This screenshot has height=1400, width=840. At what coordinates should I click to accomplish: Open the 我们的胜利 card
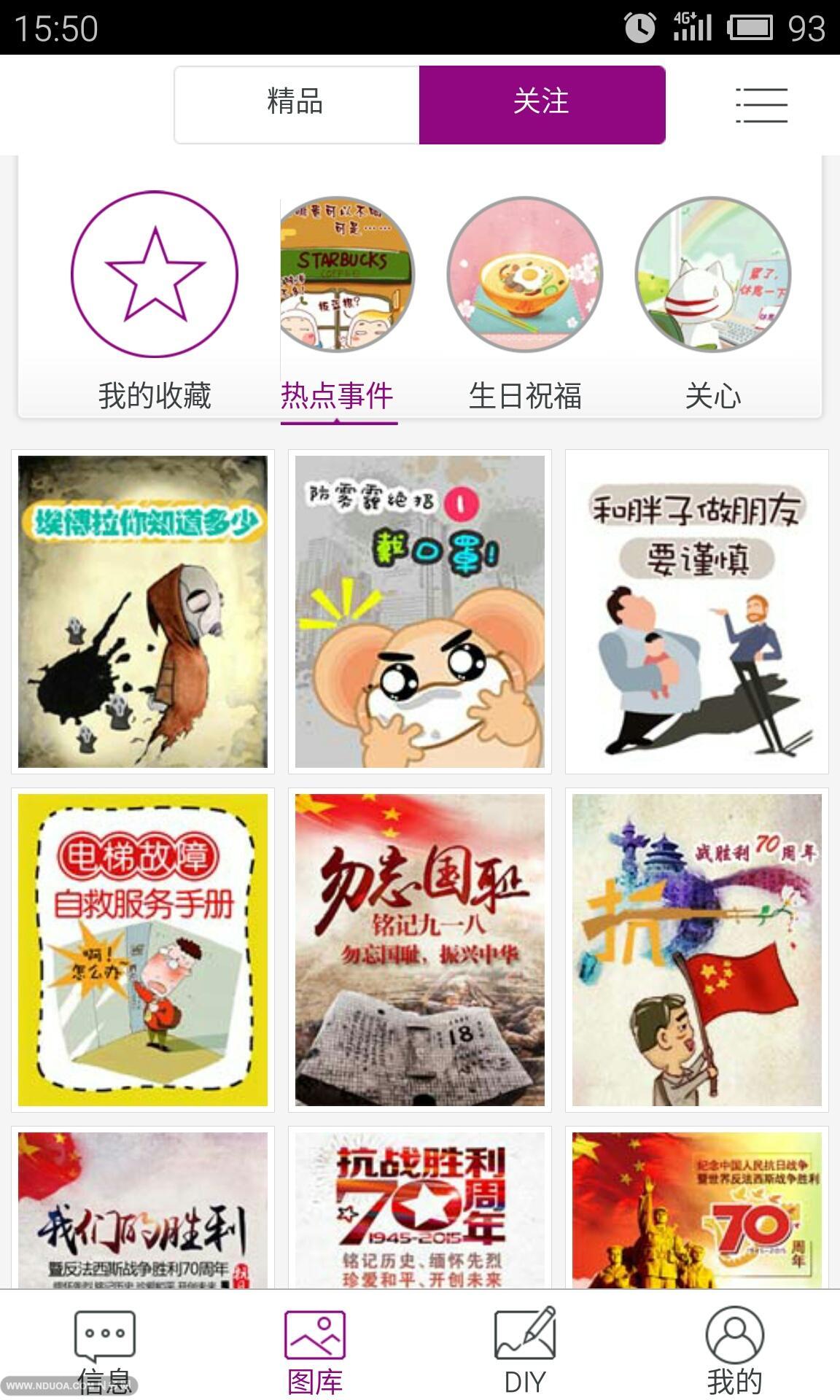coord(143,1209)
